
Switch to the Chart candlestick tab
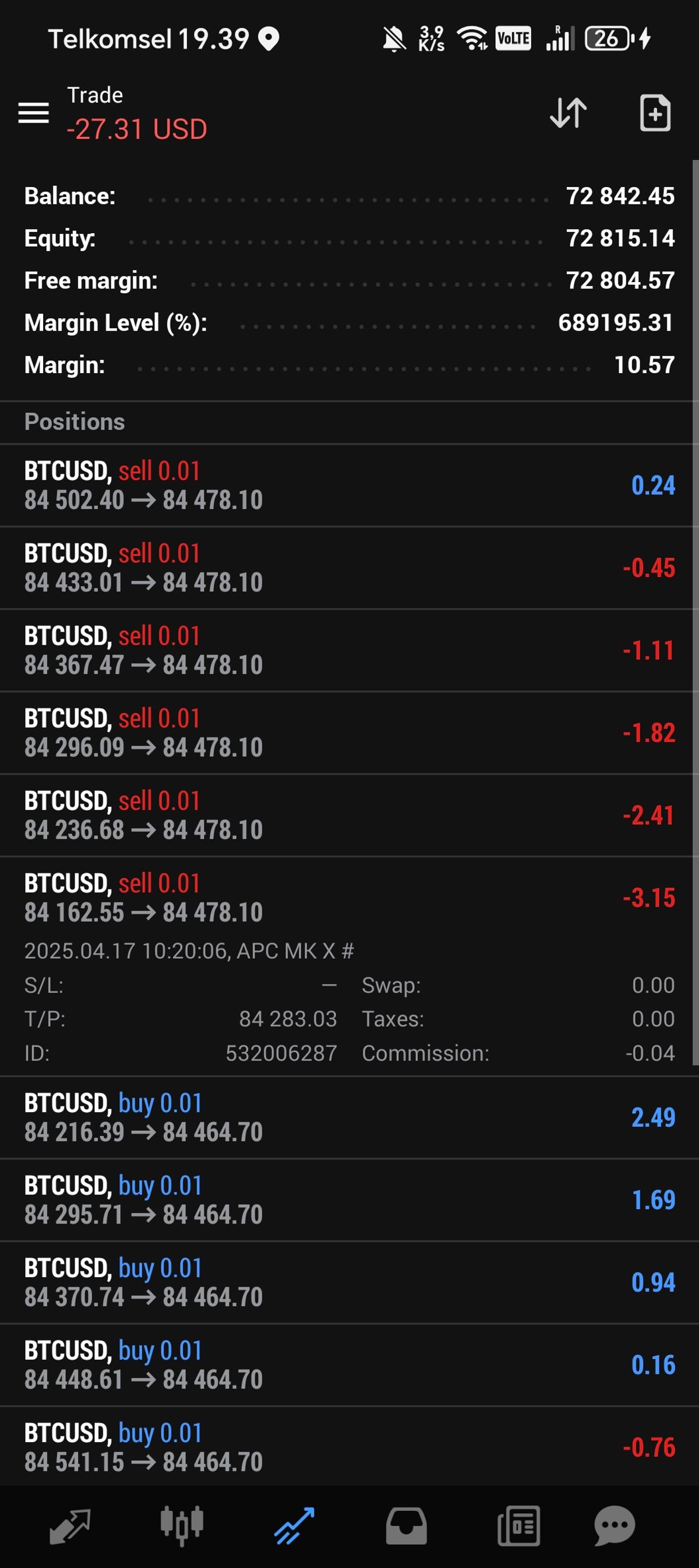coord(181,1527)
